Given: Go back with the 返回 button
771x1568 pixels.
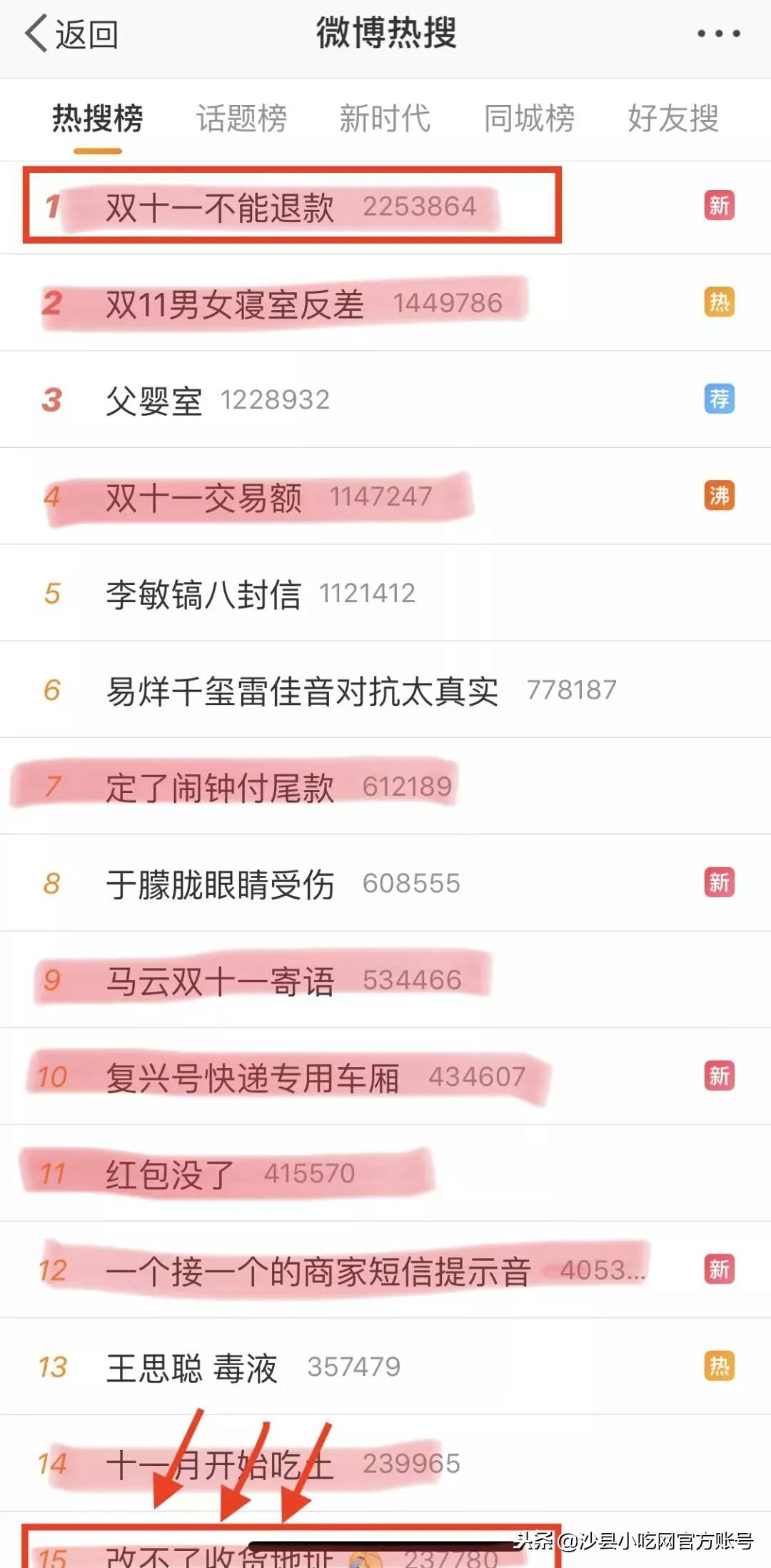Looking at the screenshot, I should tap(72, 34).
